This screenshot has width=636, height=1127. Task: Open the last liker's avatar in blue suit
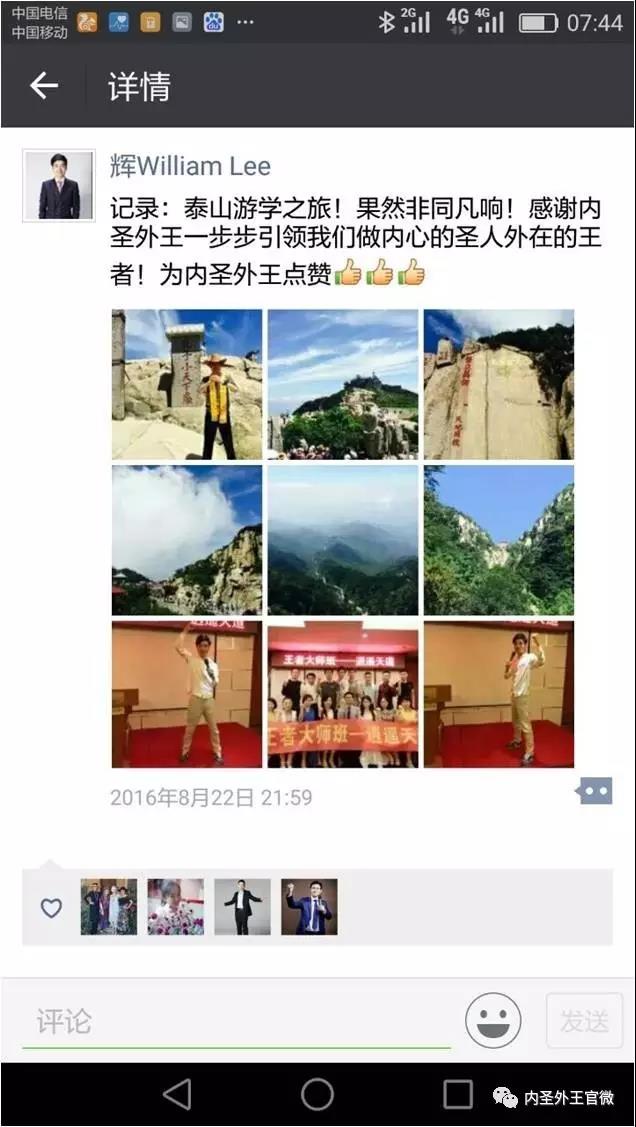(x=309, y=907)
